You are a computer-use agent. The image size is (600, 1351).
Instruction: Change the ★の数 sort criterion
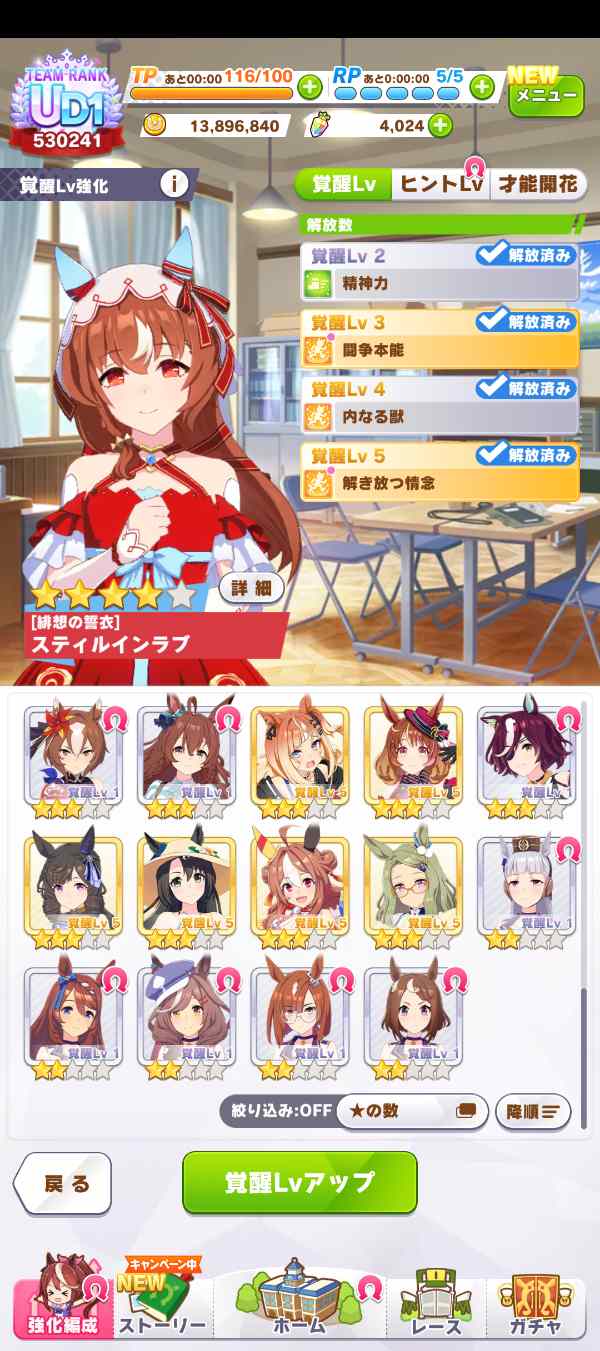411,1111
